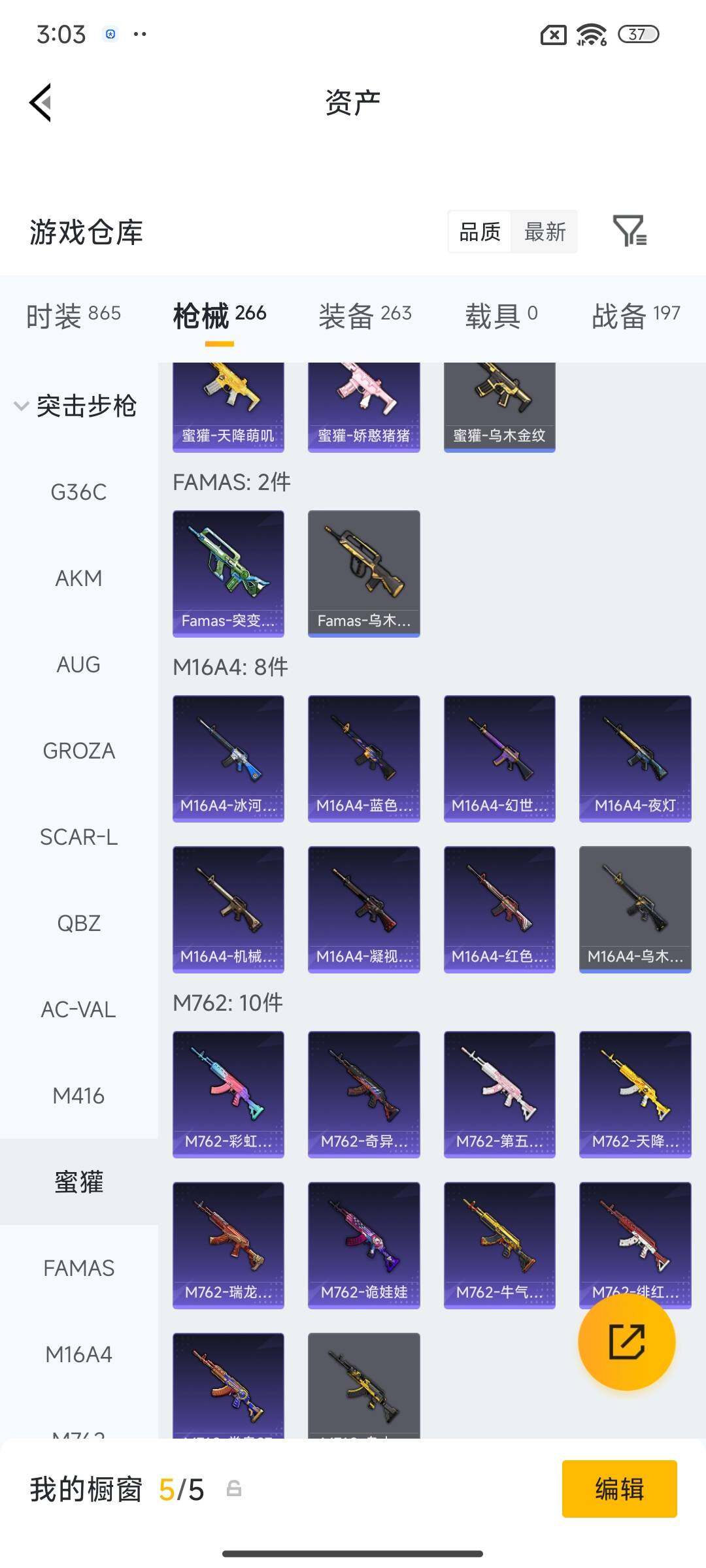This screenshot has height=1568, width=706.
Task: Open the M16A4-夜灯 skin tile
Action: click(x=635, y=758)
